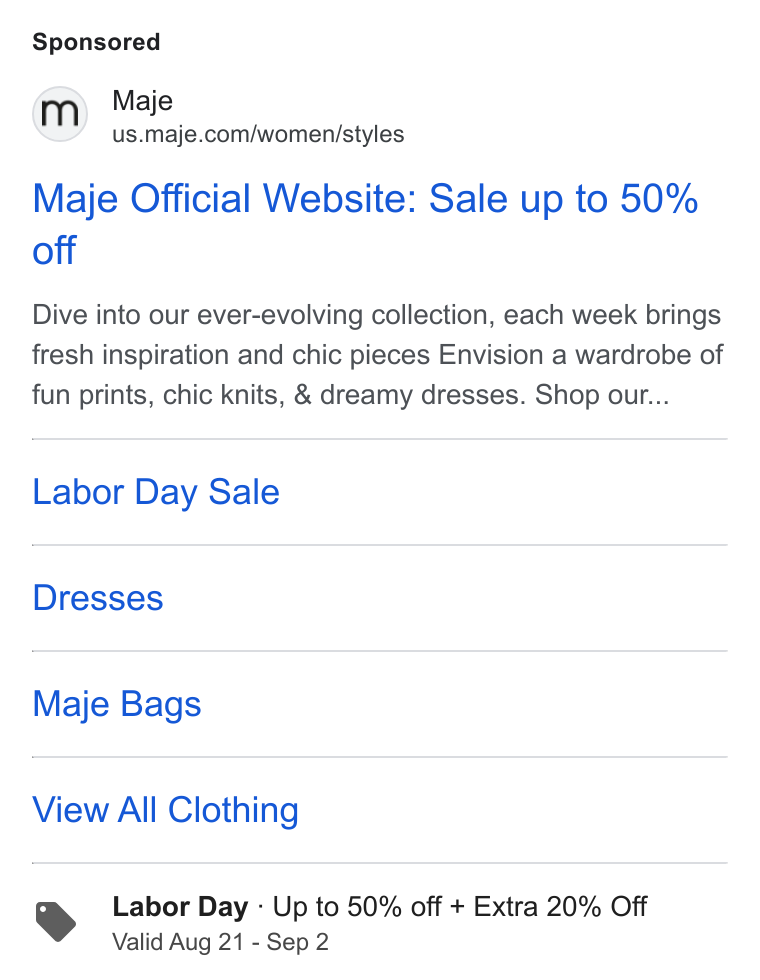This screenshot has width=760, height=980.
Task: Open the Maje Official Website headline link
Action: [365, 224]
